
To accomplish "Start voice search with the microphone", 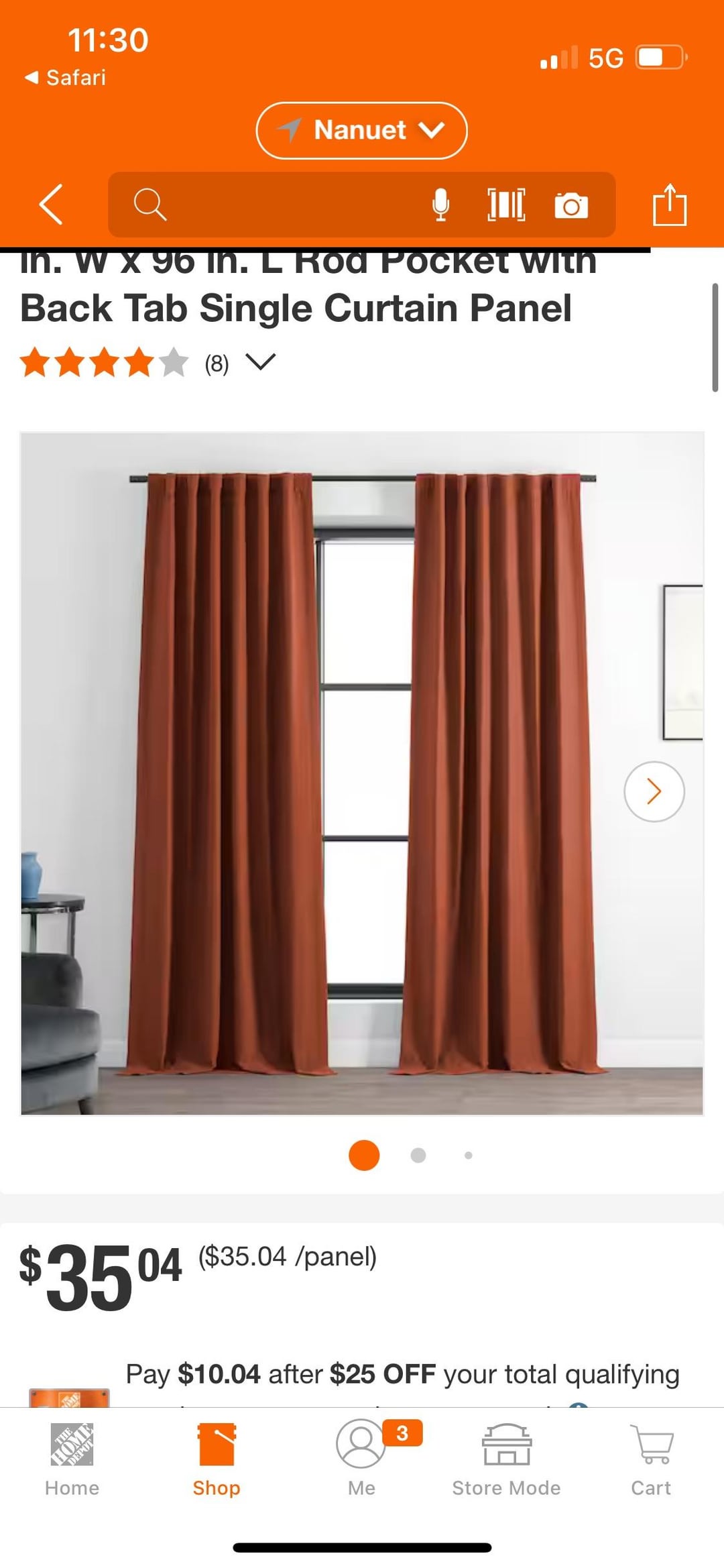I will (x=440, y=205).
